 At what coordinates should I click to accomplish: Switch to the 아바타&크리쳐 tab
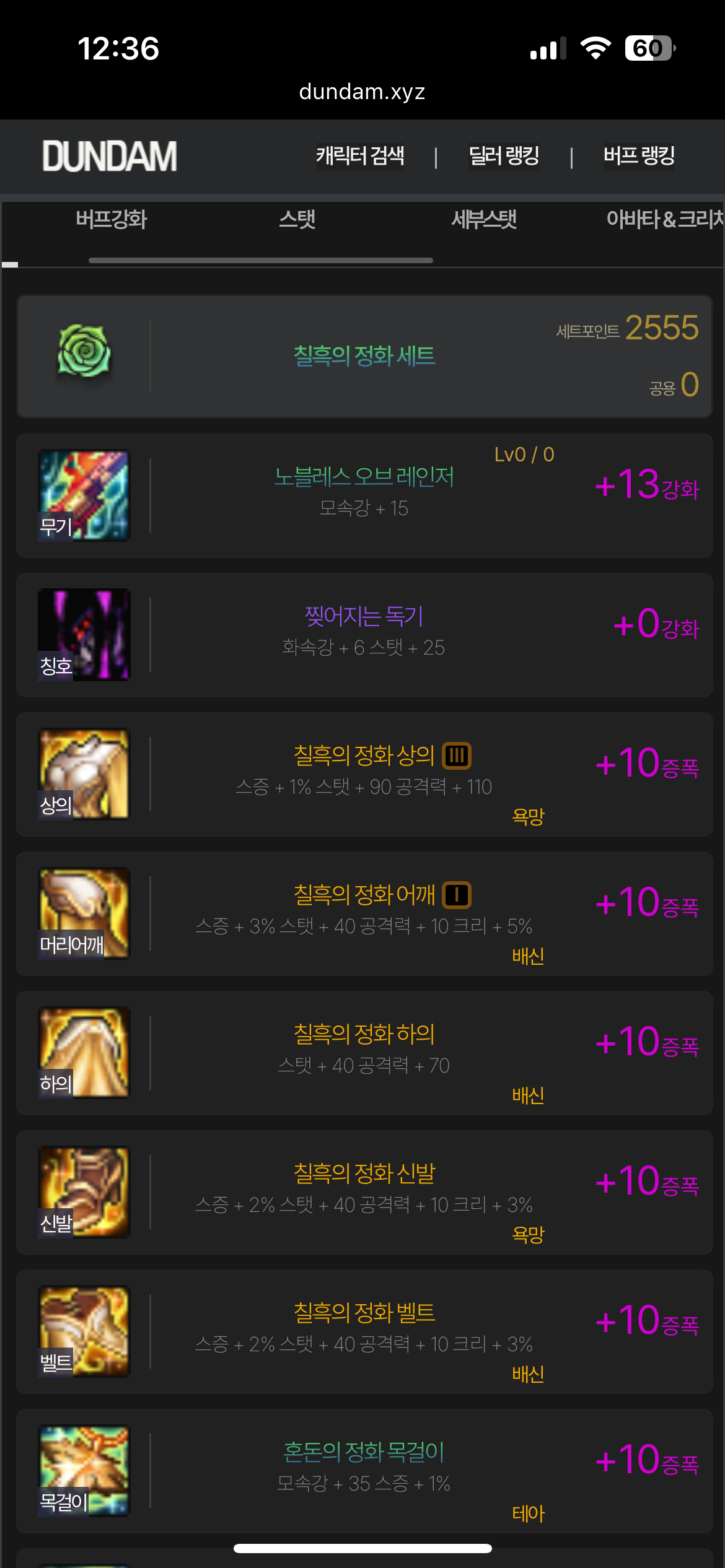pos(664,219)
